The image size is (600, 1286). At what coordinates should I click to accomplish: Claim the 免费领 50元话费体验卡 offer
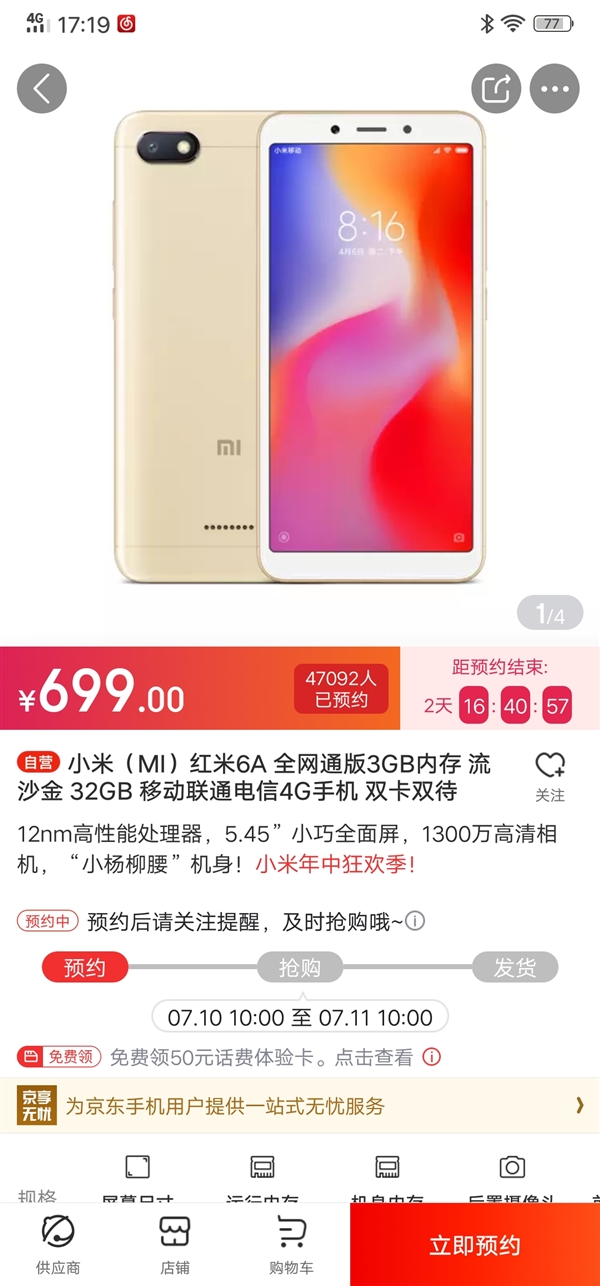tap(260, 1057)
